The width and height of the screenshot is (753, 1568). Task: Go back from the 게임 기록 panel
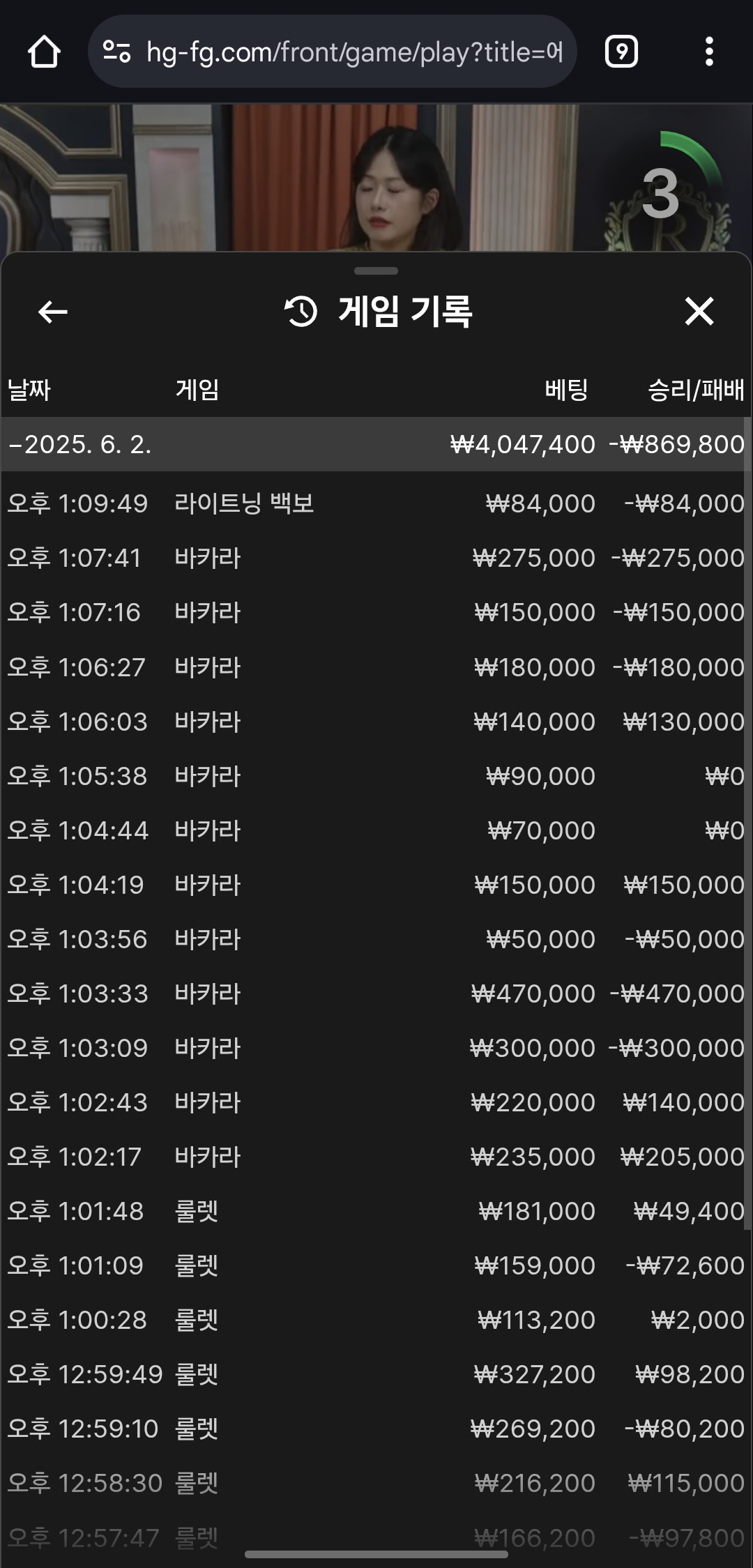(53, 312)
